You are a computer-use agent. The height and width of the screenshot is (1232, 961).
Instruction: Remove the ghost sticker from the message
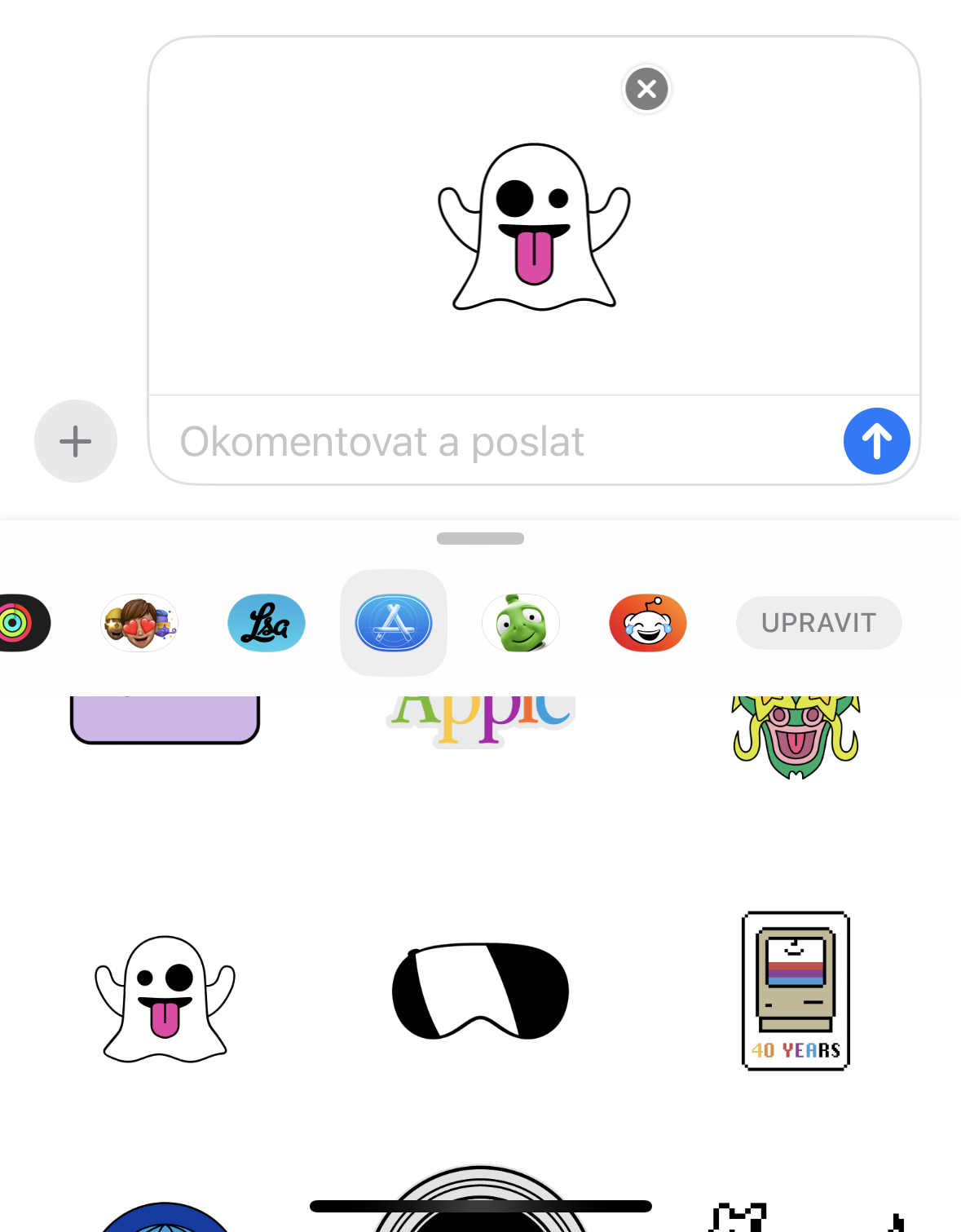coord(646,89)
